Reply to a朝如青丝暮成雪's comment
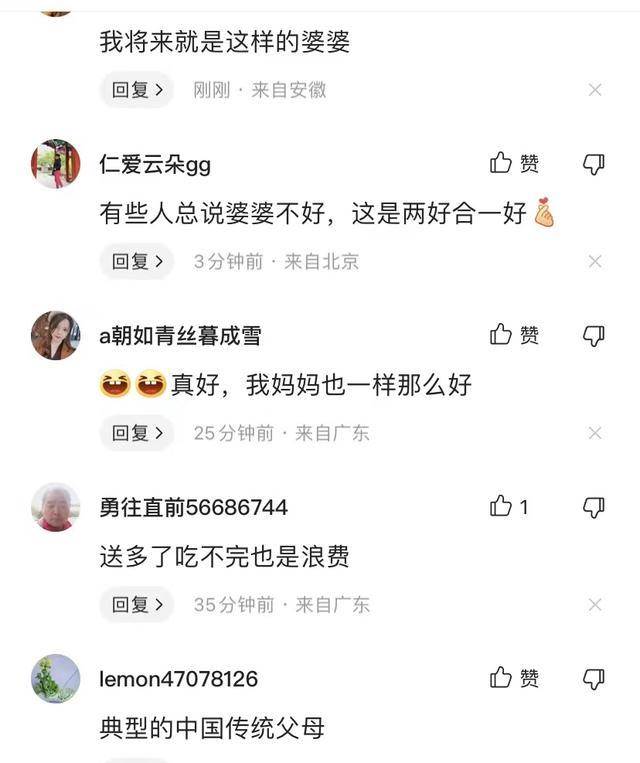The height and width of the screenshot is (763, 640). (136, 433)
